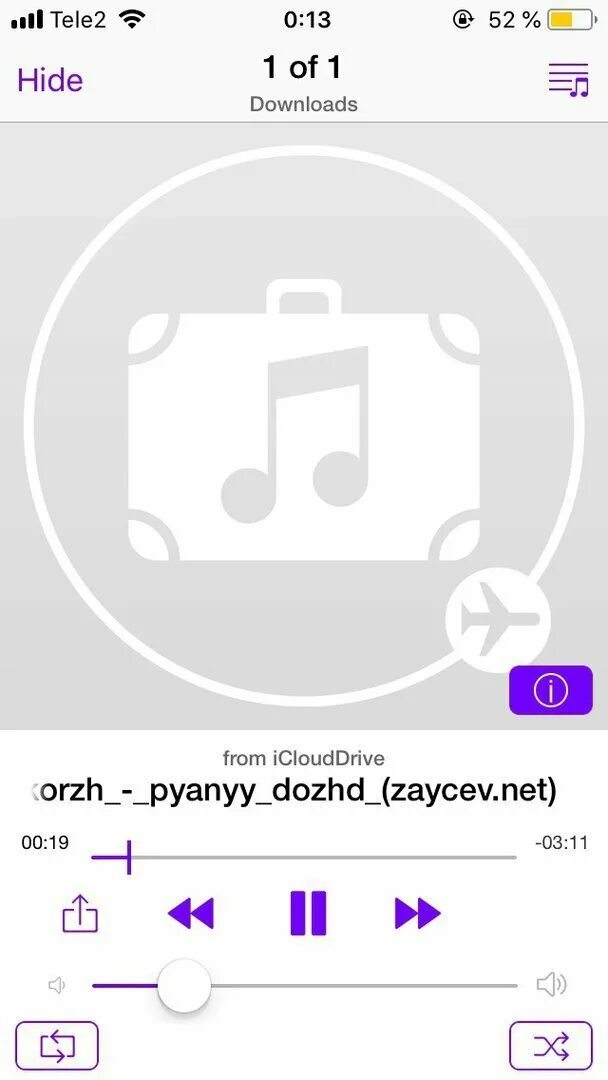Viewport: 608px width, 1080px height.
Task: Open the playlist queue icon
Action: pyautogui.click(x=568, y=80)
